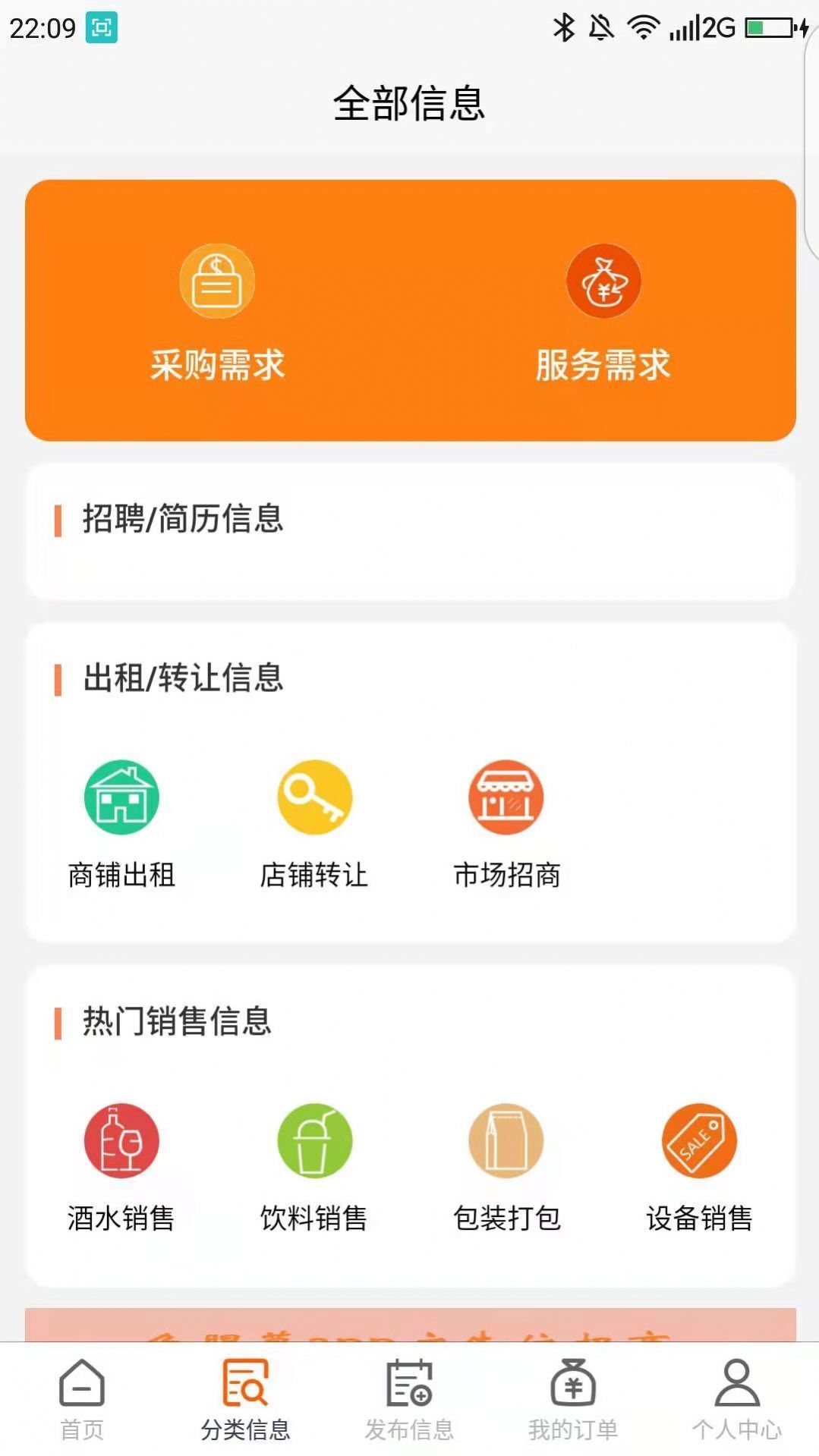Select the 商铺出租 green house icon
Image resolution: width=819 pixels, height=1456 pixels.
tap(121, 797)
